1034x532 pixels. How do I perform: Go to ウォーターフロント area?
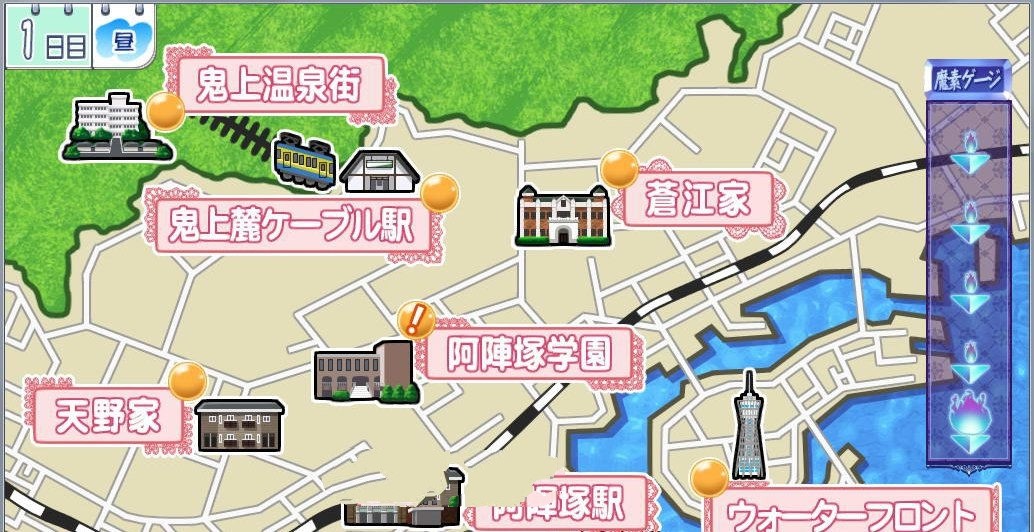(850, 514)
